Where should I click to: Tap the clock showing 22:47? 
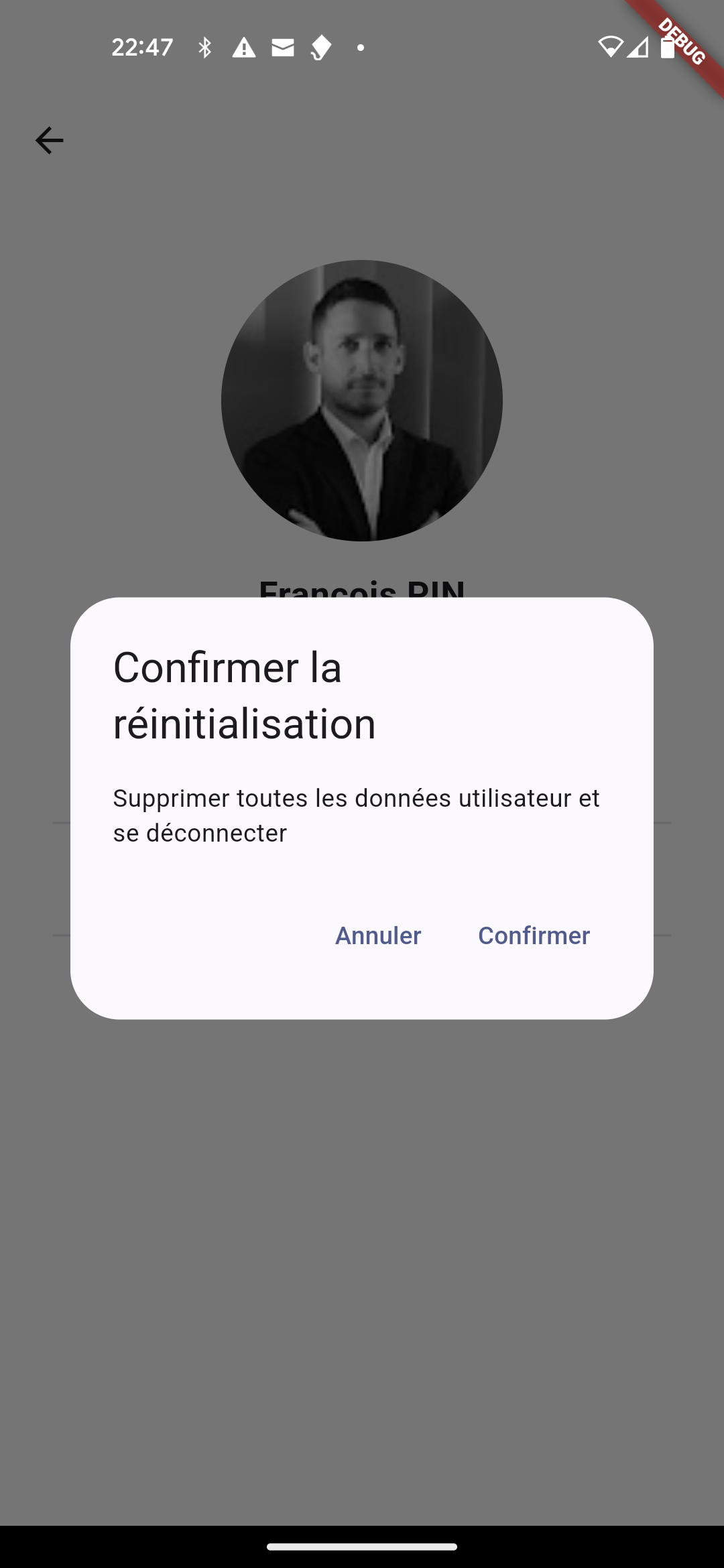(x=141, y=48)
